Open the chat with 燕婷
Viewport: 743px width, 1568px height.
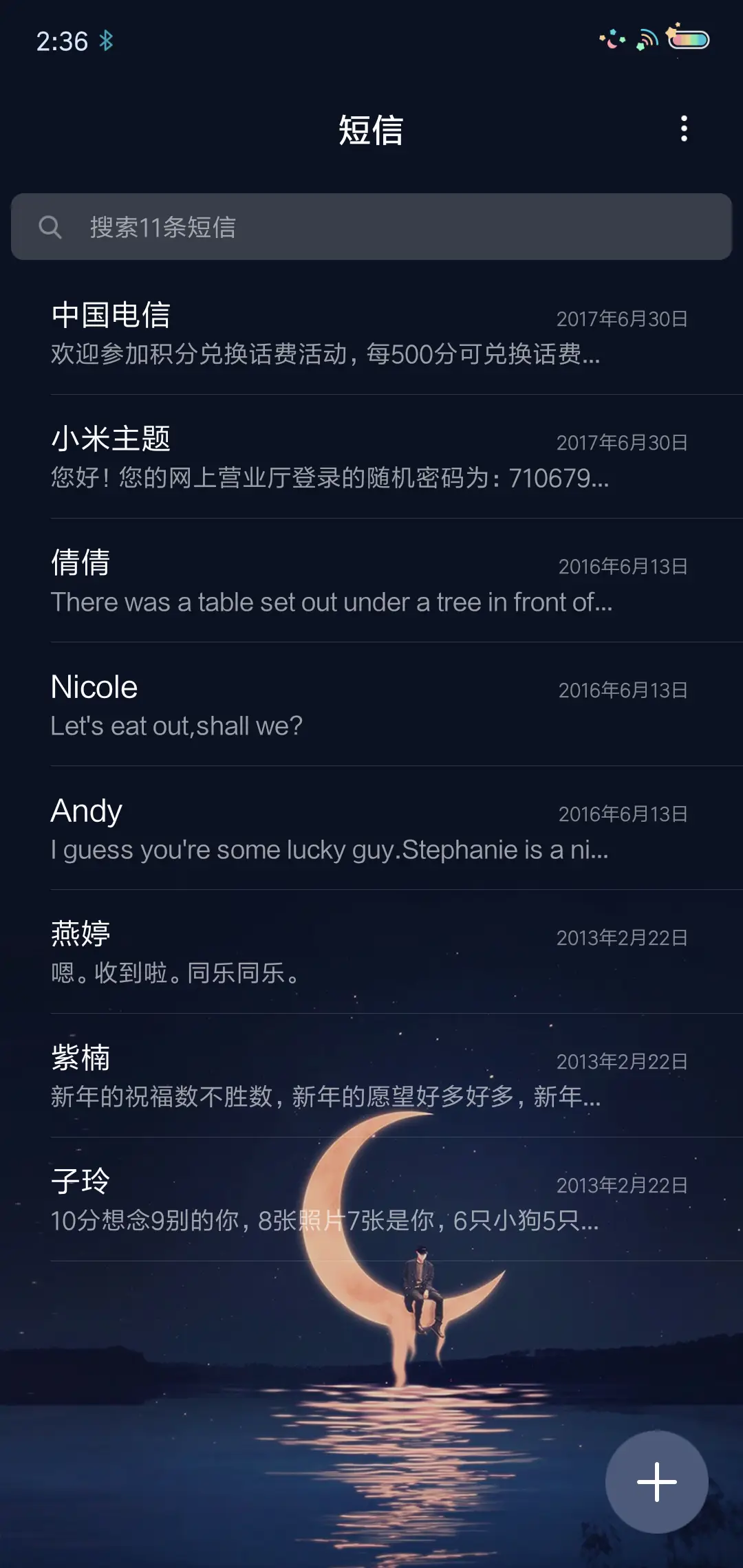tap(371, 952)
